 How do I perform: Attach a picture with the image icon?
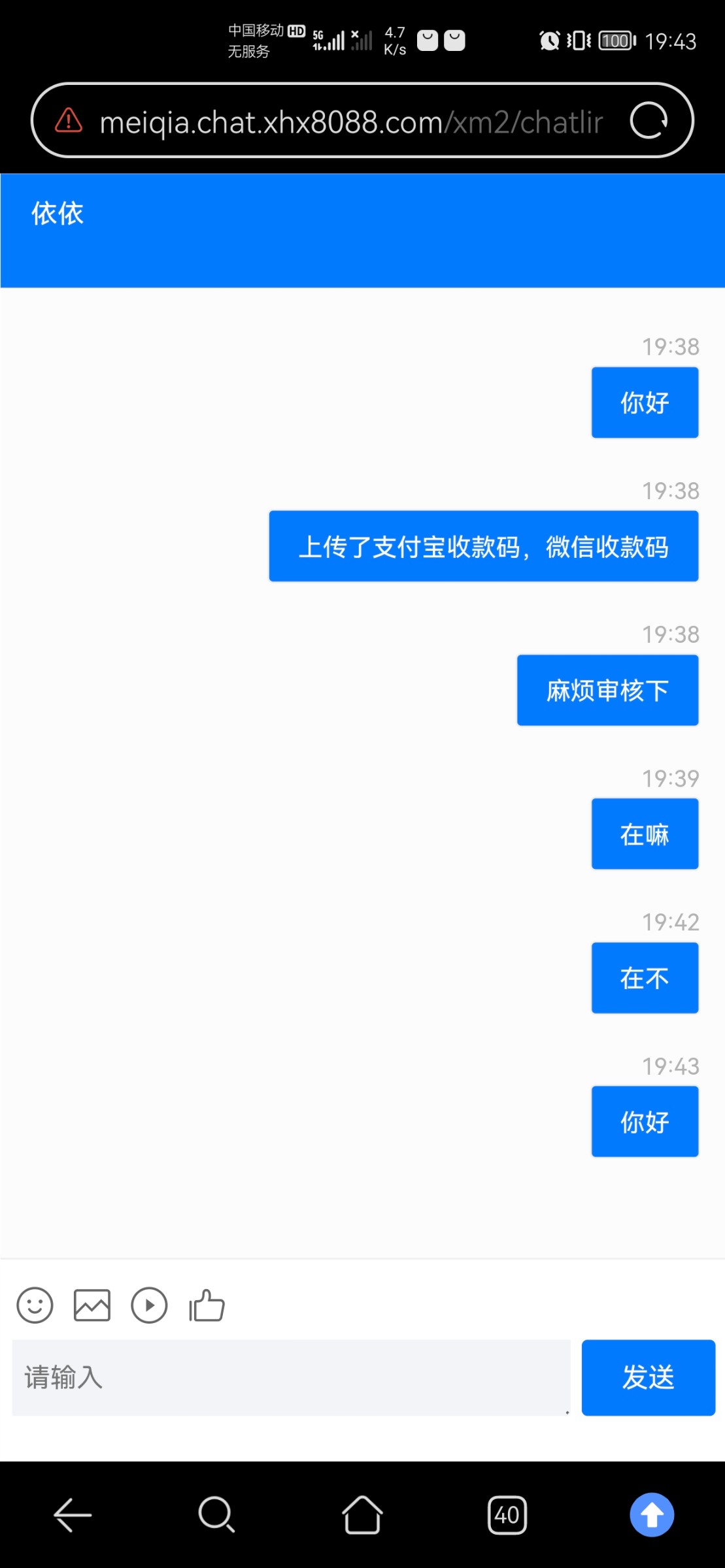click(x=92, y=1305)
